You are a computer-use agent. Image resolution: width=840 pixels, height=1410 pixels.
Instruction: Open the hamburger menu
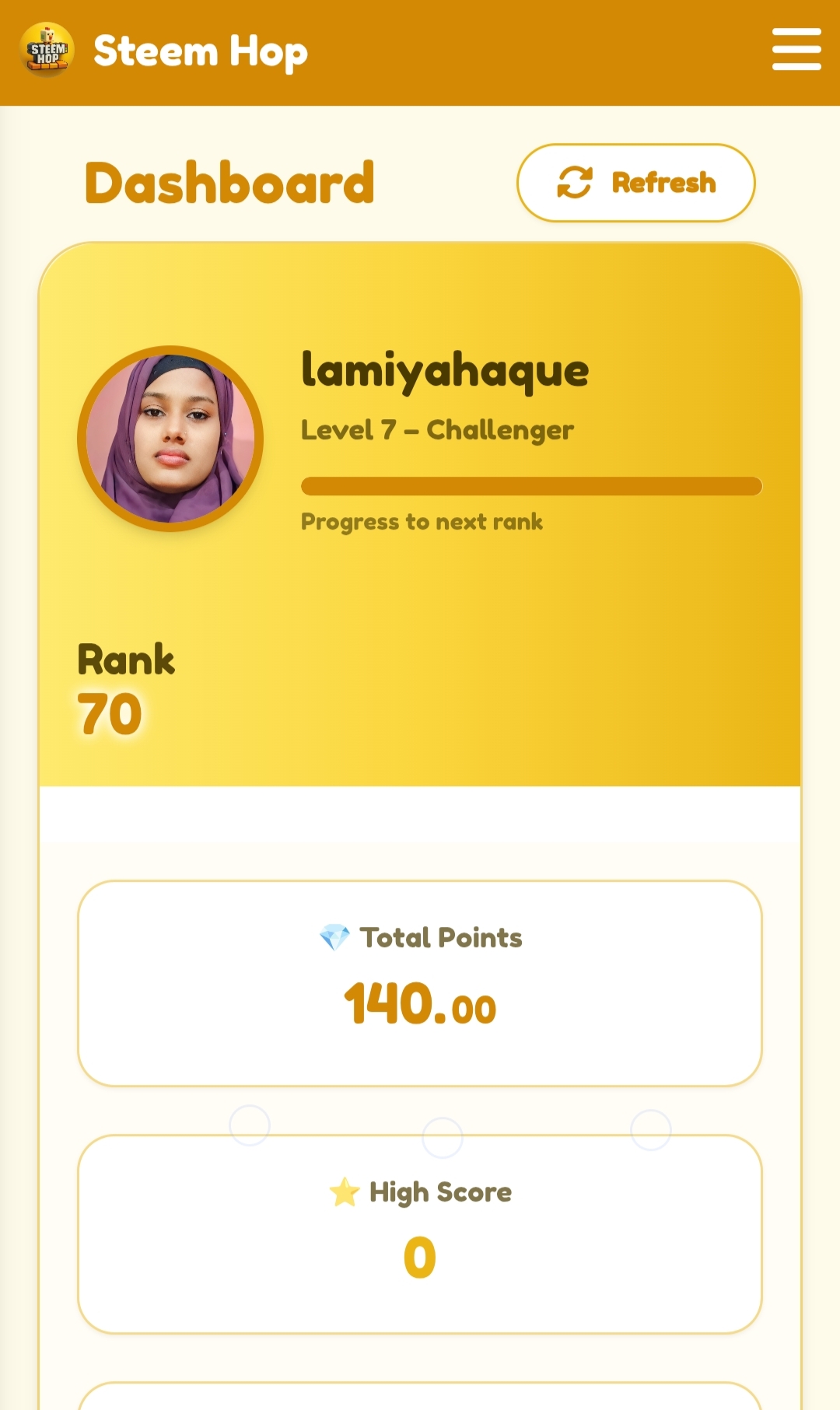(796, 50)
